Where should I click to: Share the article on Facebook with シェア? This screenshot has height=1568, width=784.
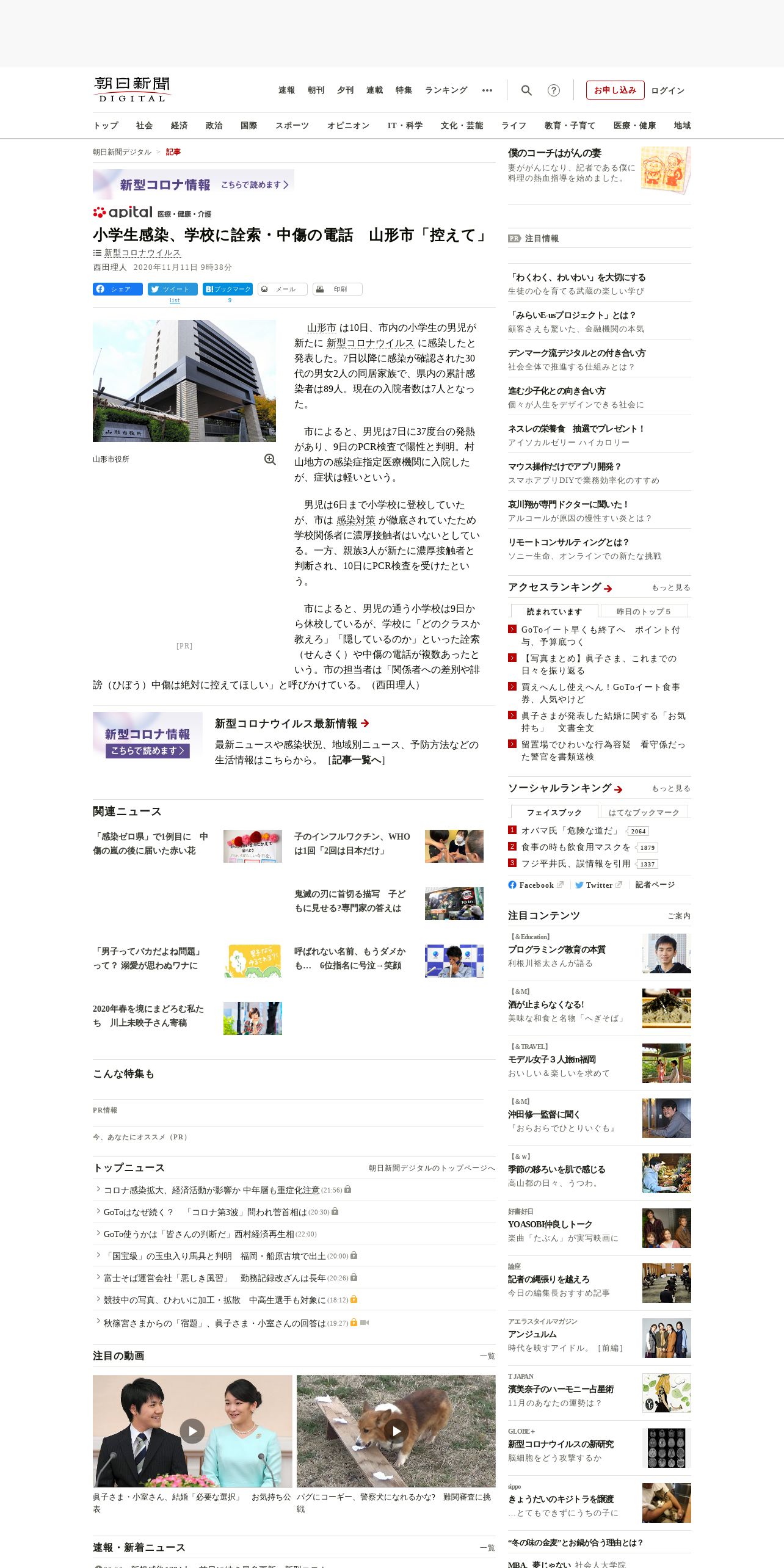[x=118, y=289]
